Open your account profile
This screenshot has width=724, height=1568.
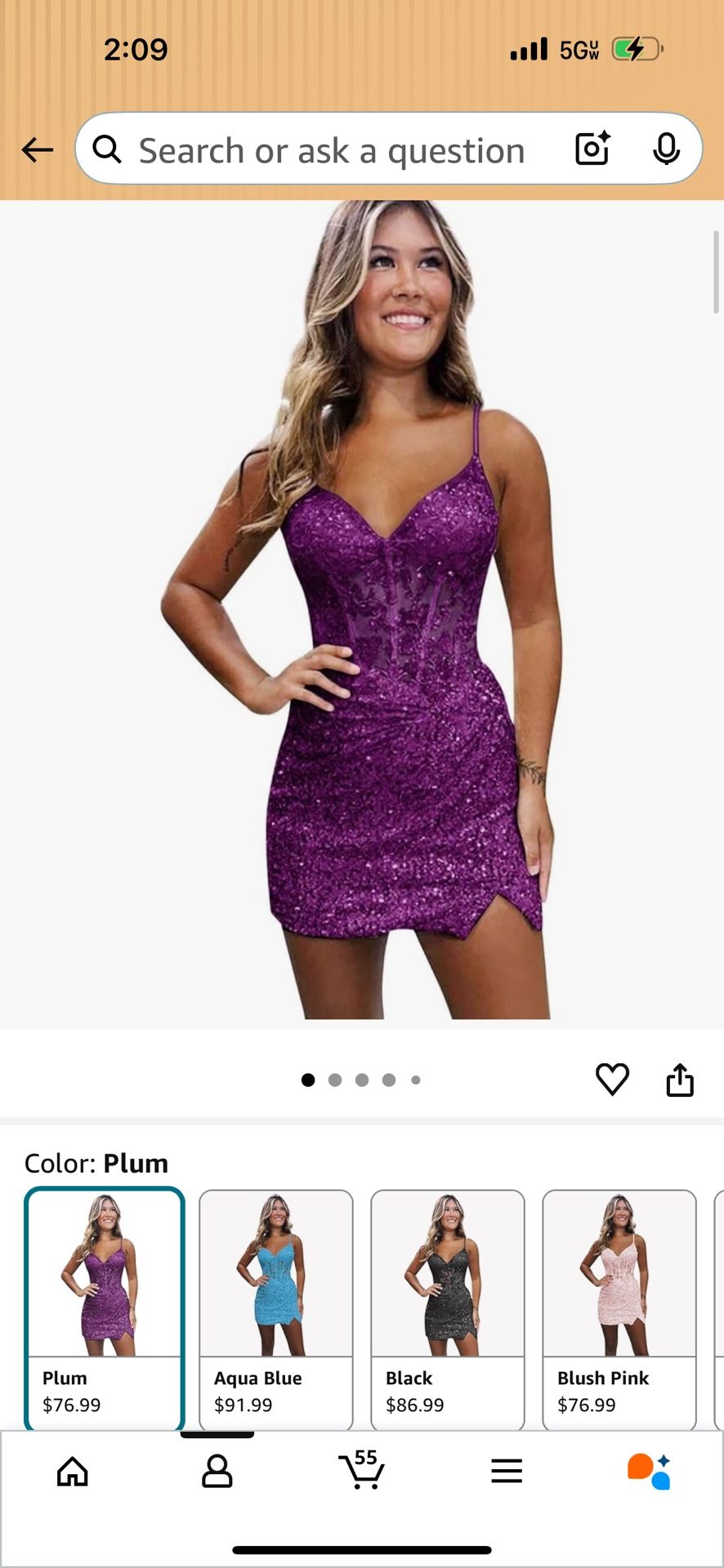click(217, 1472)
